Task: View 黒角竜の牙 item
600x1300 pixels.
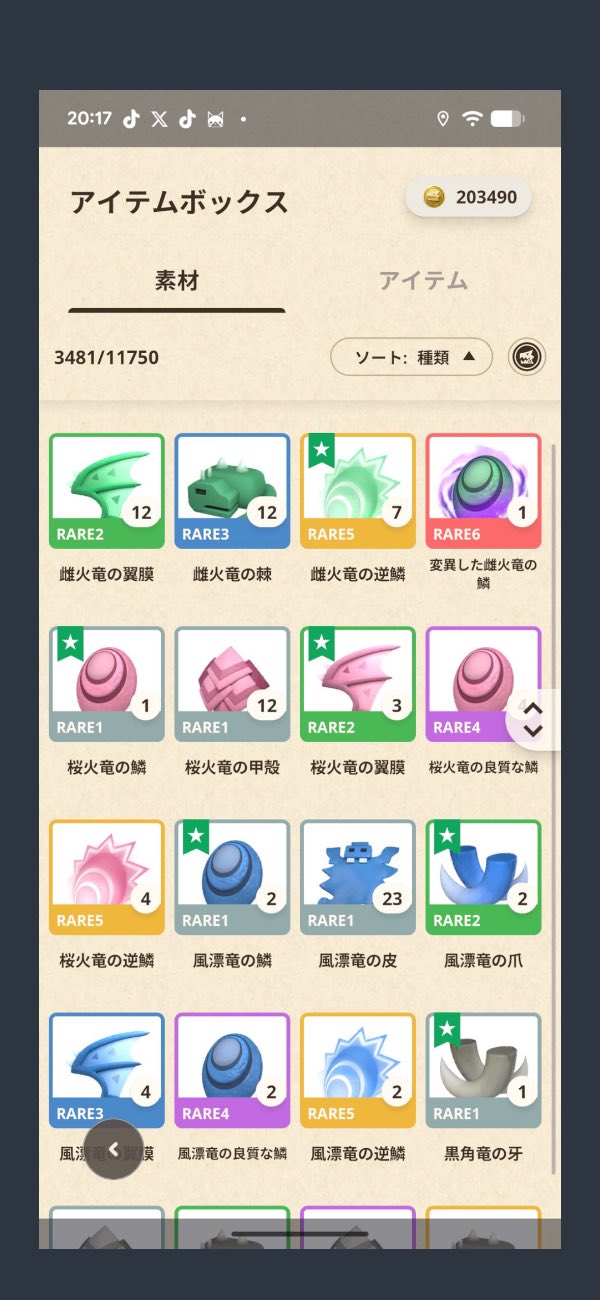Action: (483, 1070)
